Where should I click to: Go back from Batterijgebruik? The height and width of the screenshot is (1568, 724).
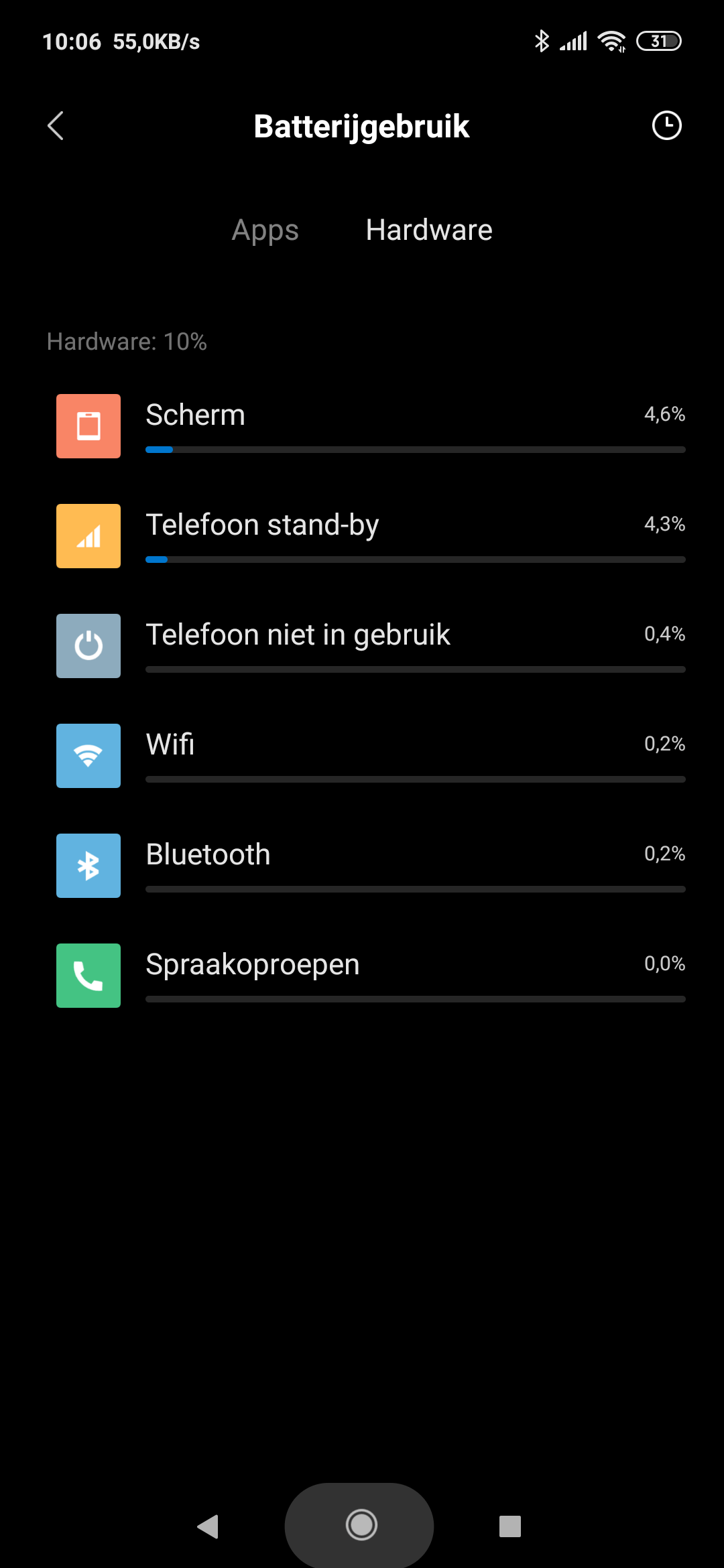56,126
